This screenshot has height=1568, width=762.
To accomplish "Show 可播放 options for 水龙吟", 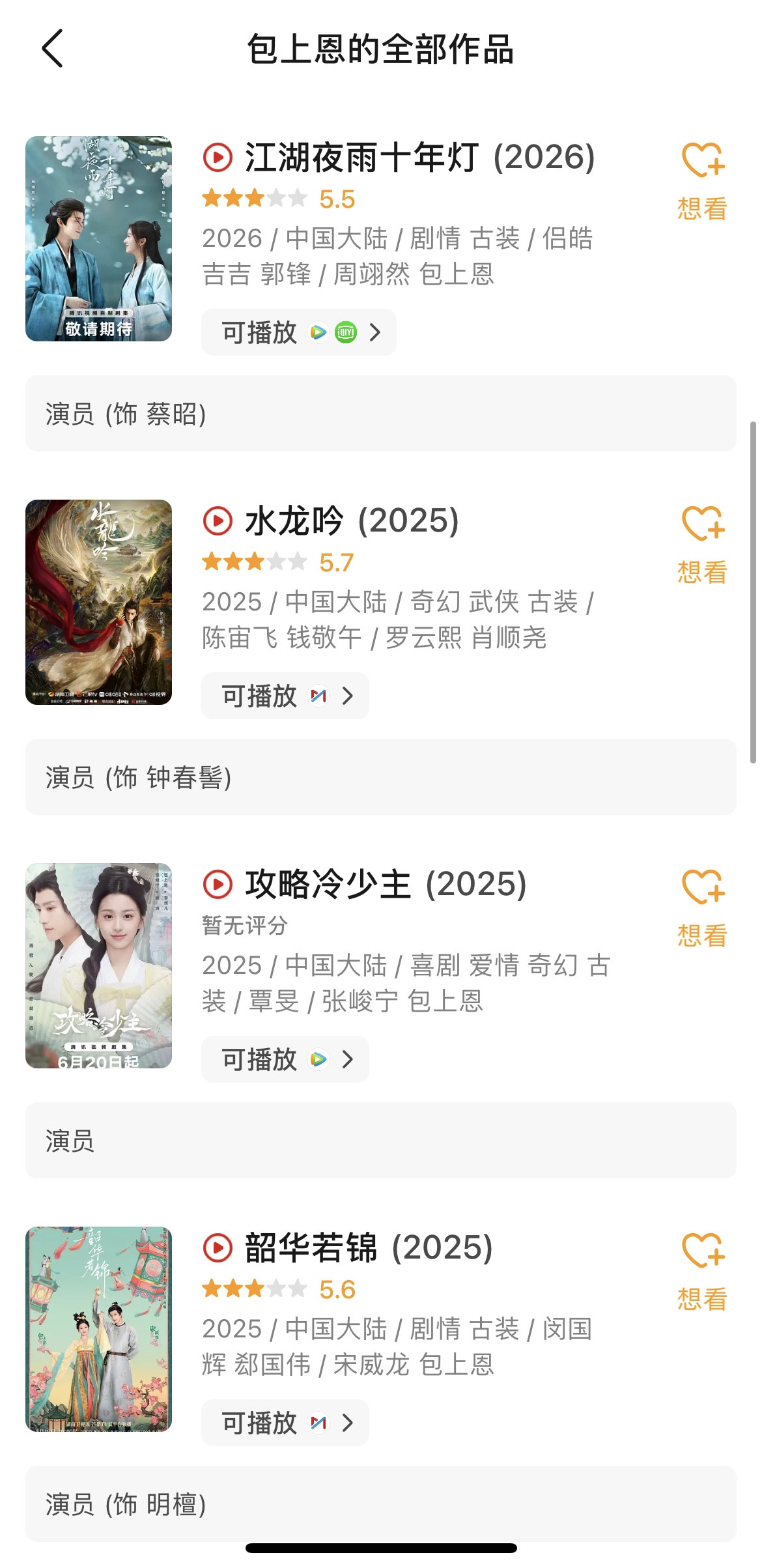I will coord(285,696).
